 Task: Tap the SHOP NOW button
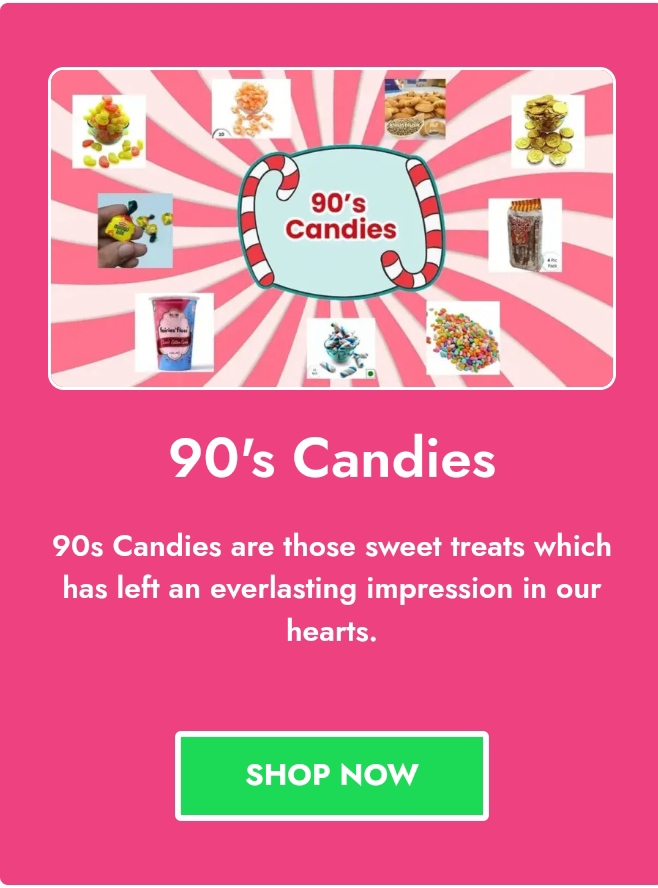331,775
